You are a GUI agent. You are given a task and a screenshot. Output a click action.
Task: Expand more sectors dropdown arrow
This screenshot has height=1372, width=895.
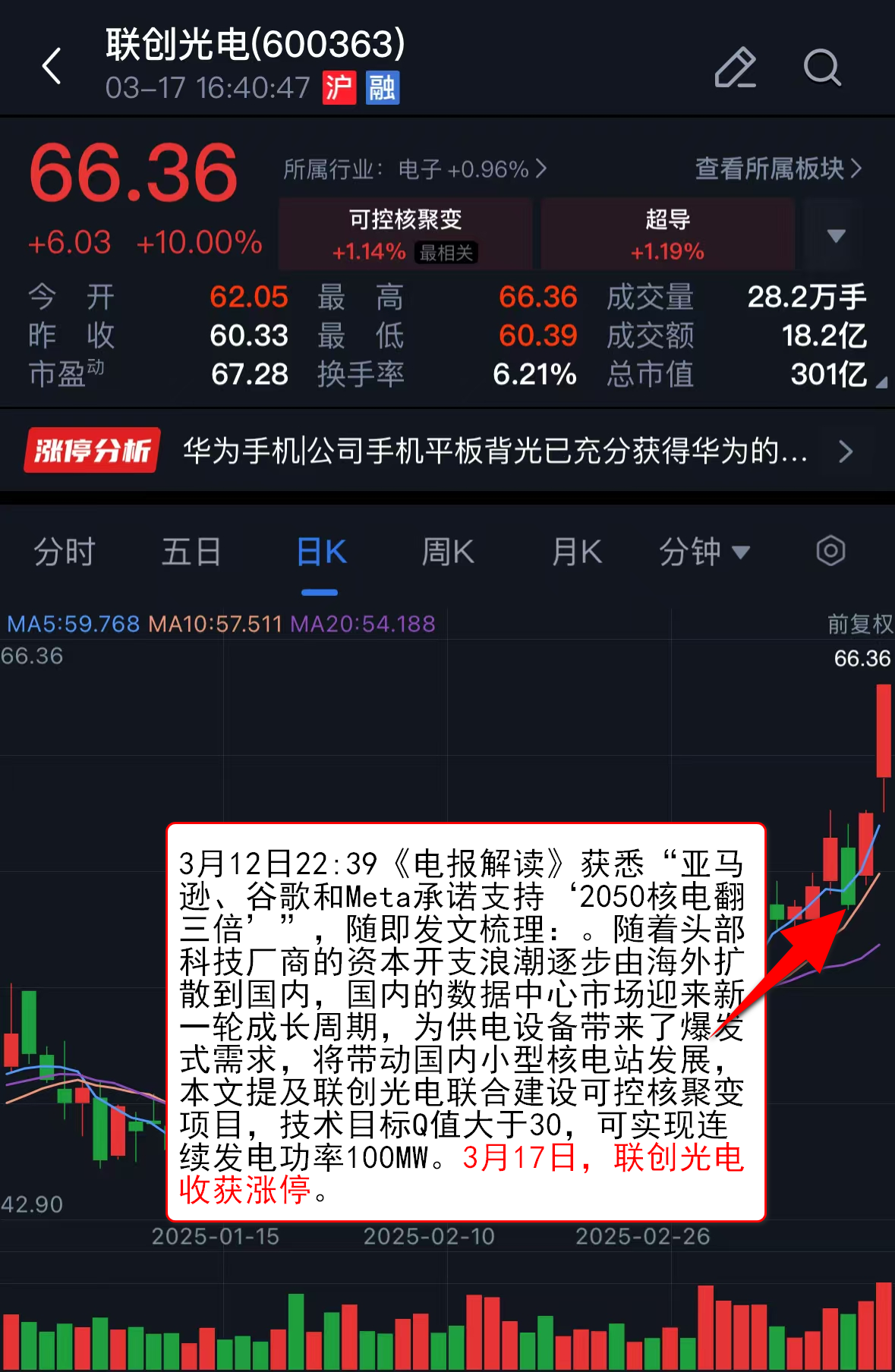click(836, 235)
